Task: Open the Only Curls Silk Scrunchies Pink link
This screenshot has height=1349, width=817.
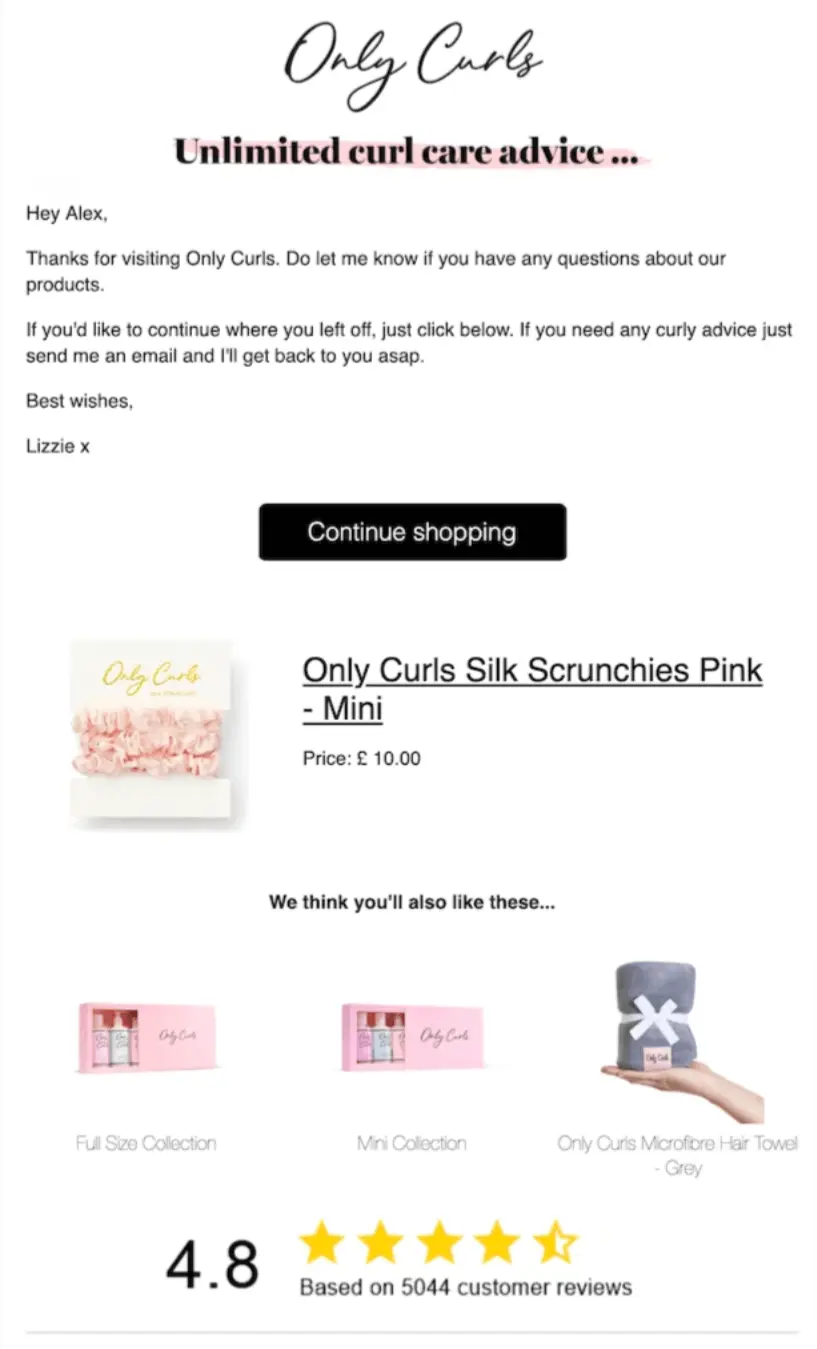Action: point(531,670)
